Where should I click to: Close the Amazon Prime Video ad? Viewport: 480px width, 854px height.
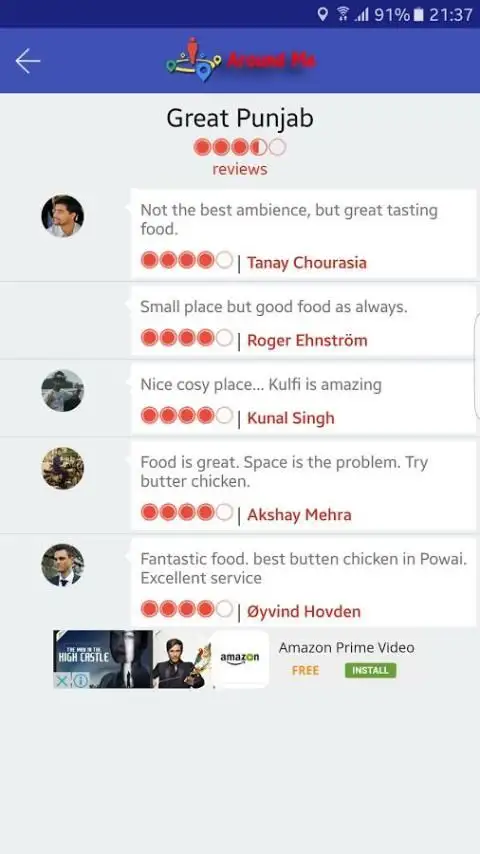pyautogui.click(x=63, y=681)
